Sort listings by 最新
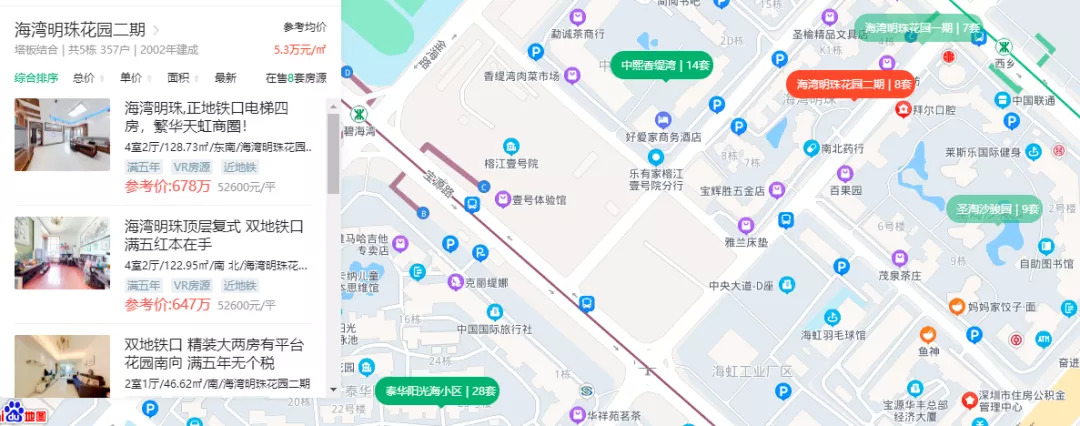Viewport: 1080px width, 426px height. (x=225, y=77)
